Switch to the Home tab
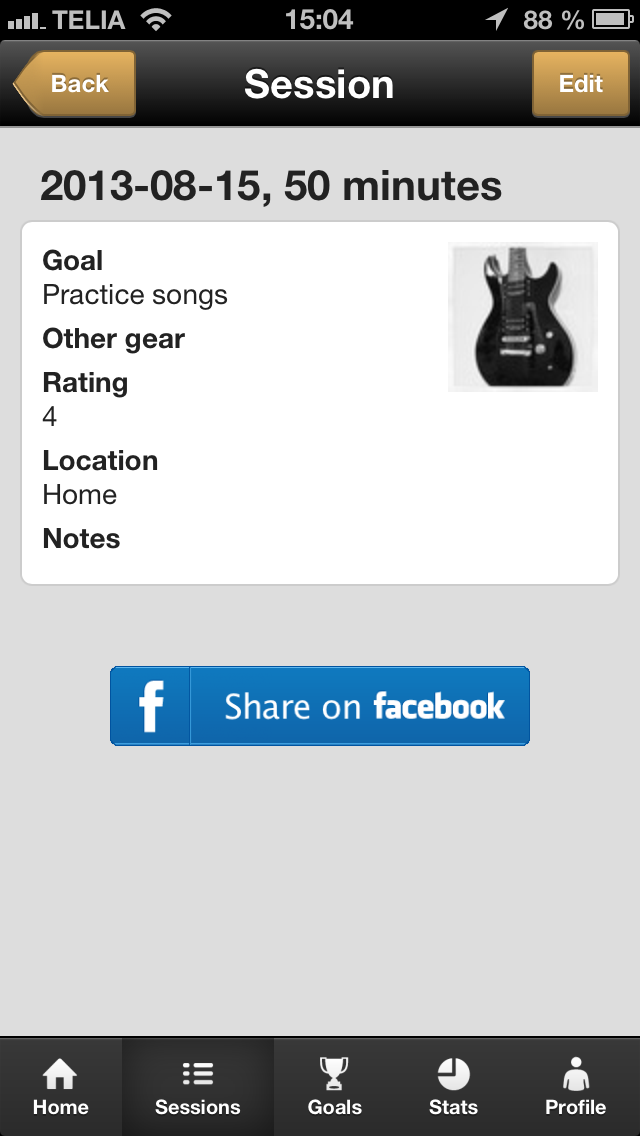Screen dimensions: 640x1136 tap(61, 1086)
